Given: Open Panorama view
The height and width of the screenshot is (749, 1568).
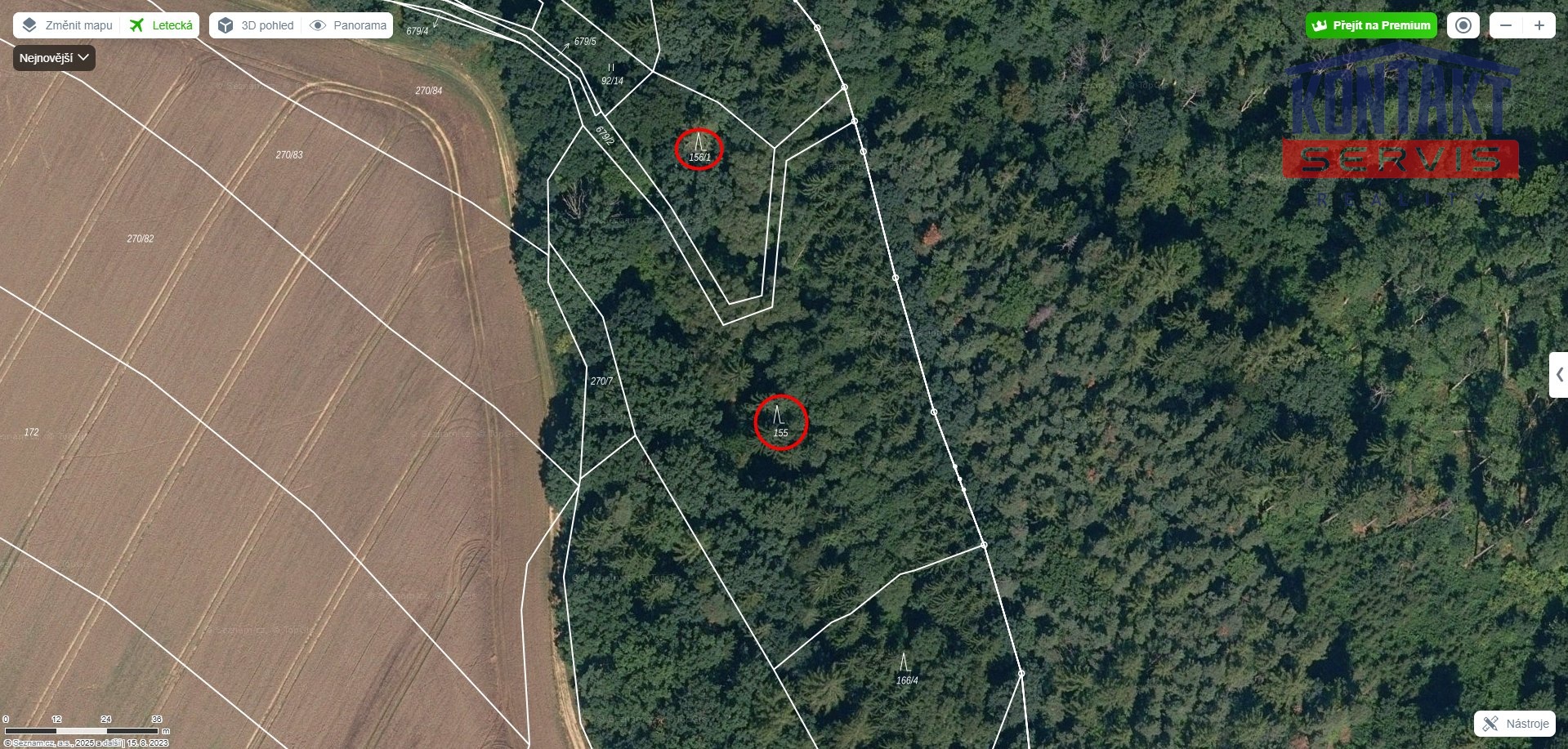Looking at the screenshot, I should pos(348,25).
